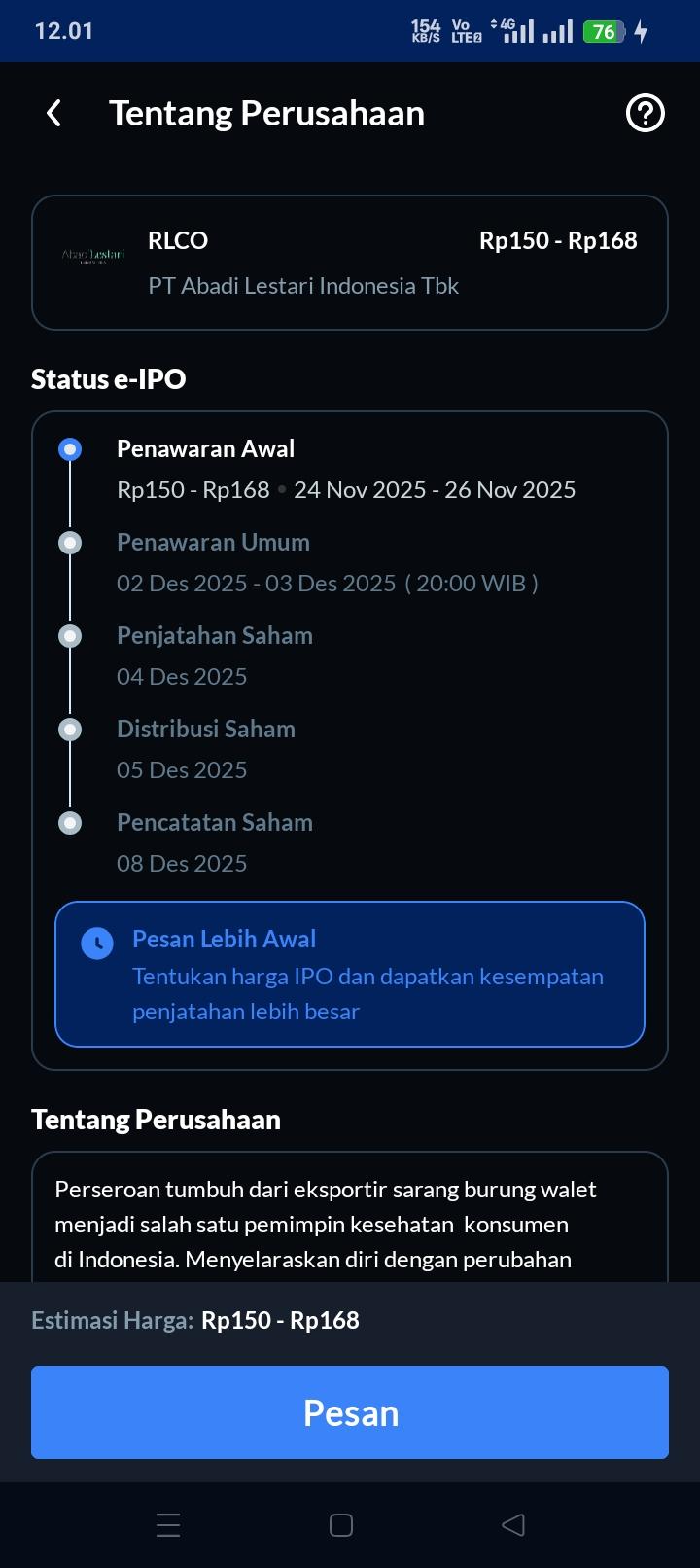Image resolution: width=700 pixels, height=1568 pixels.
Task: Open the recent apps menu
Action: tap(168, 1524)
